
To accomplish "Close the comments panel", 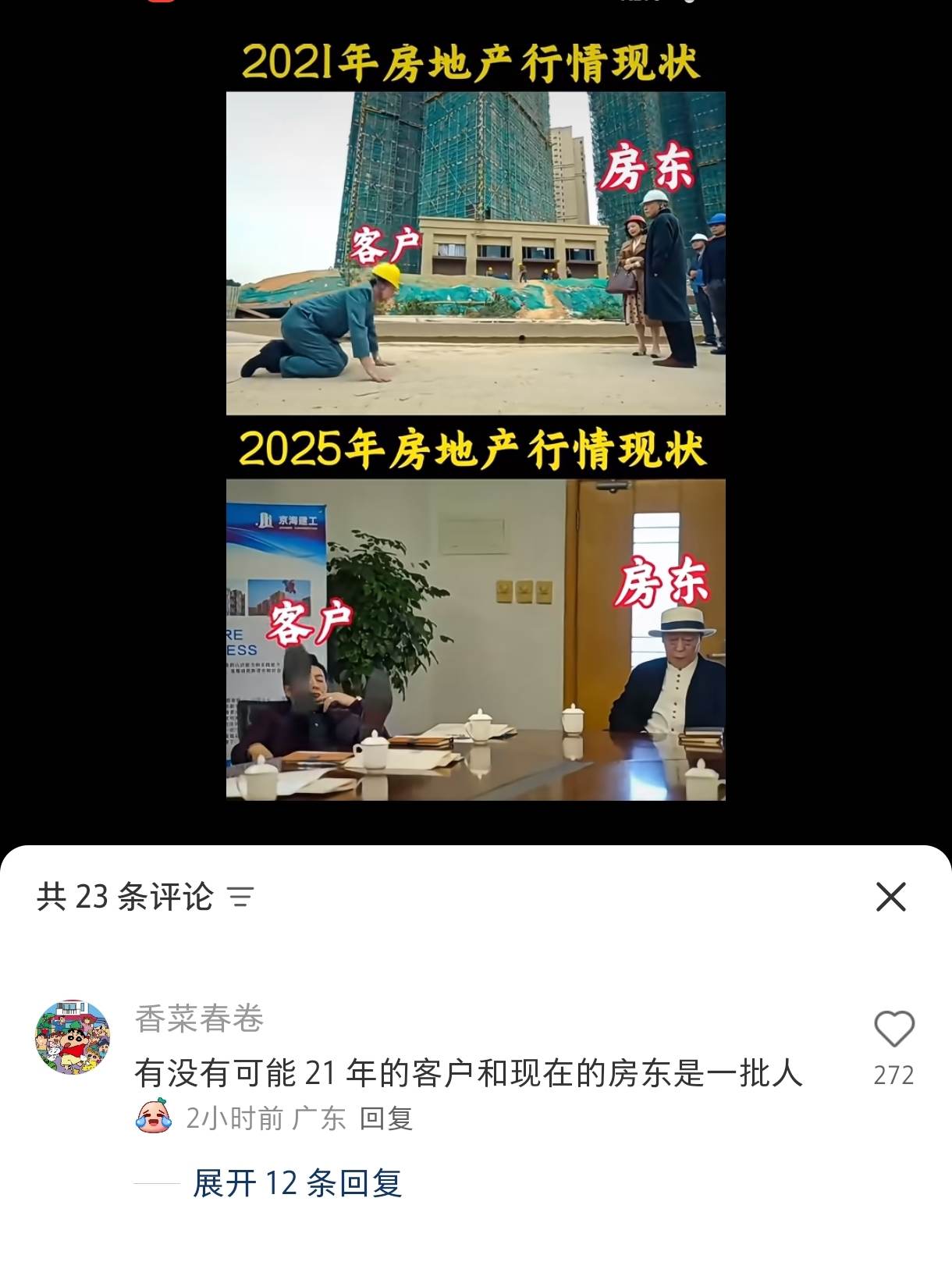I will [890, 897].
